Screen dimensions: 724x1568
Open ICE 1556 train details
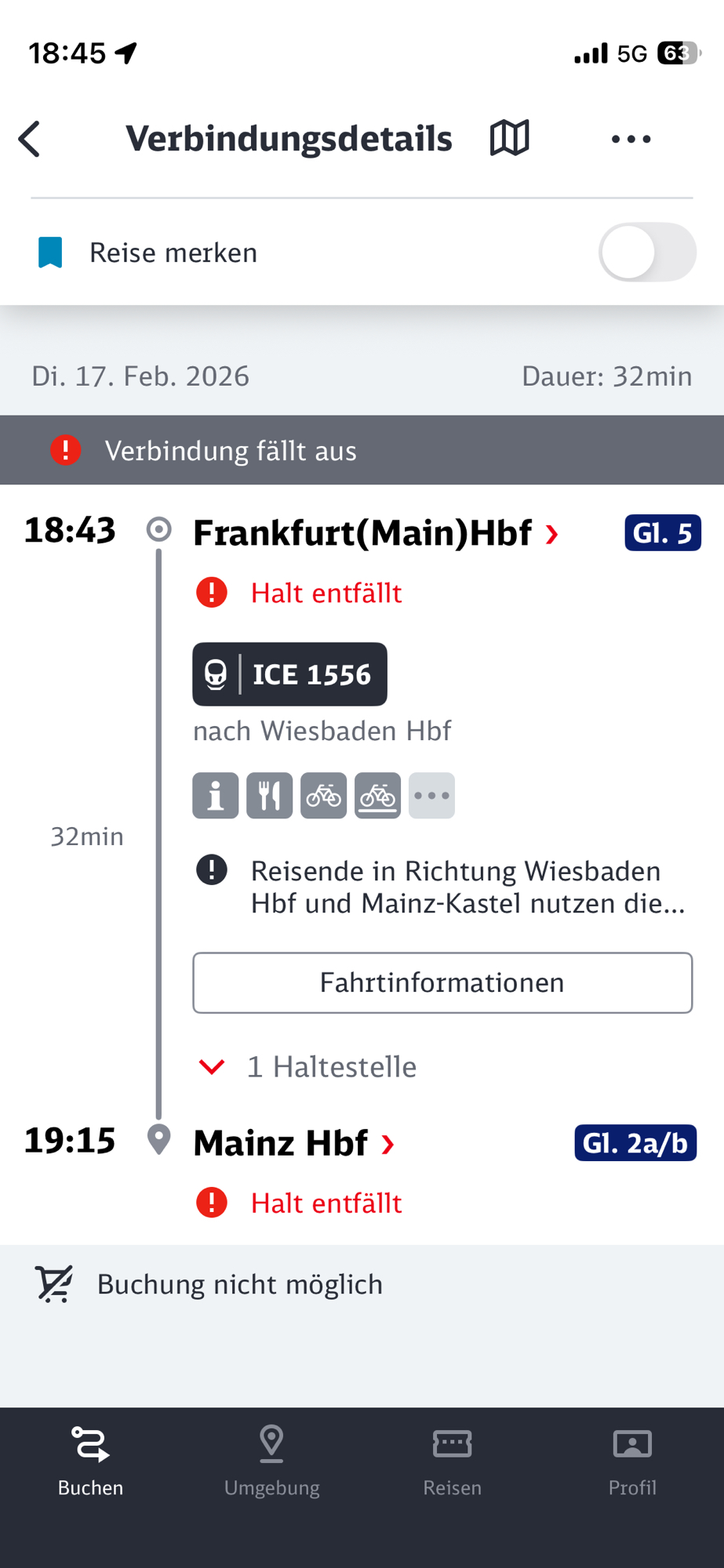pyautogui.click(x=289, y=674)
